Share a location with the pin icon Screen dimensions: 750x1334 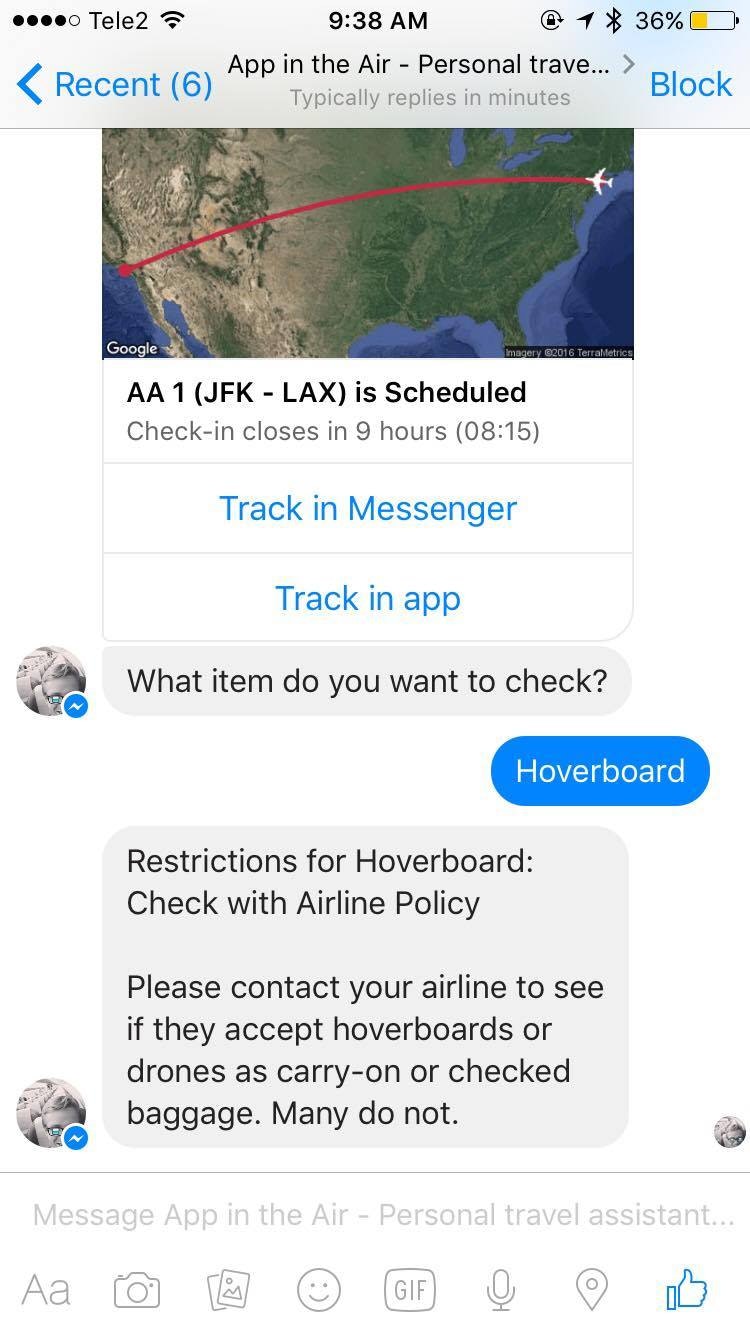(592, 1290)
